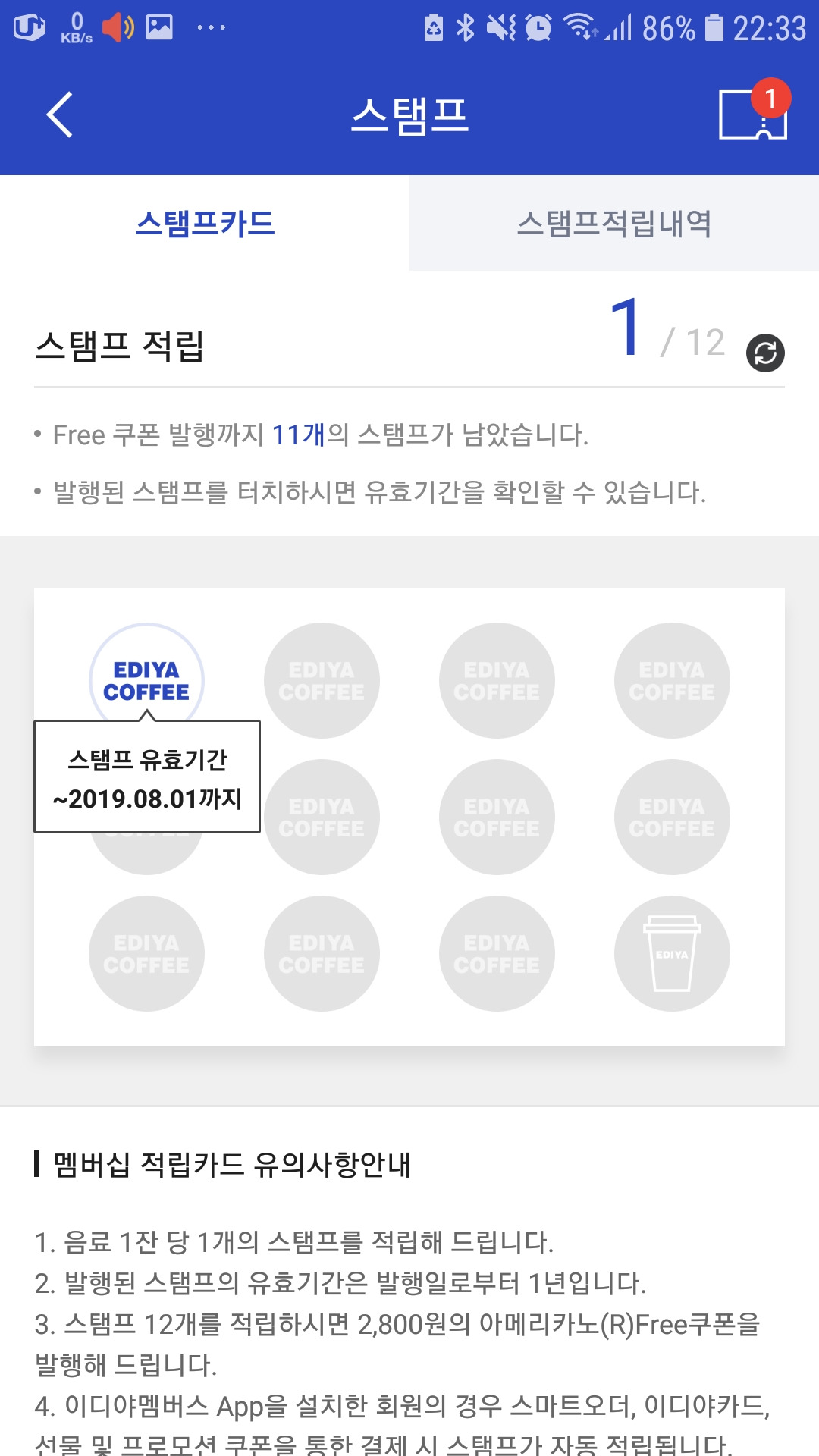Open the coupon box with badge 1
The width and height of the screenshot is (819, 1456).
(754, 111)
